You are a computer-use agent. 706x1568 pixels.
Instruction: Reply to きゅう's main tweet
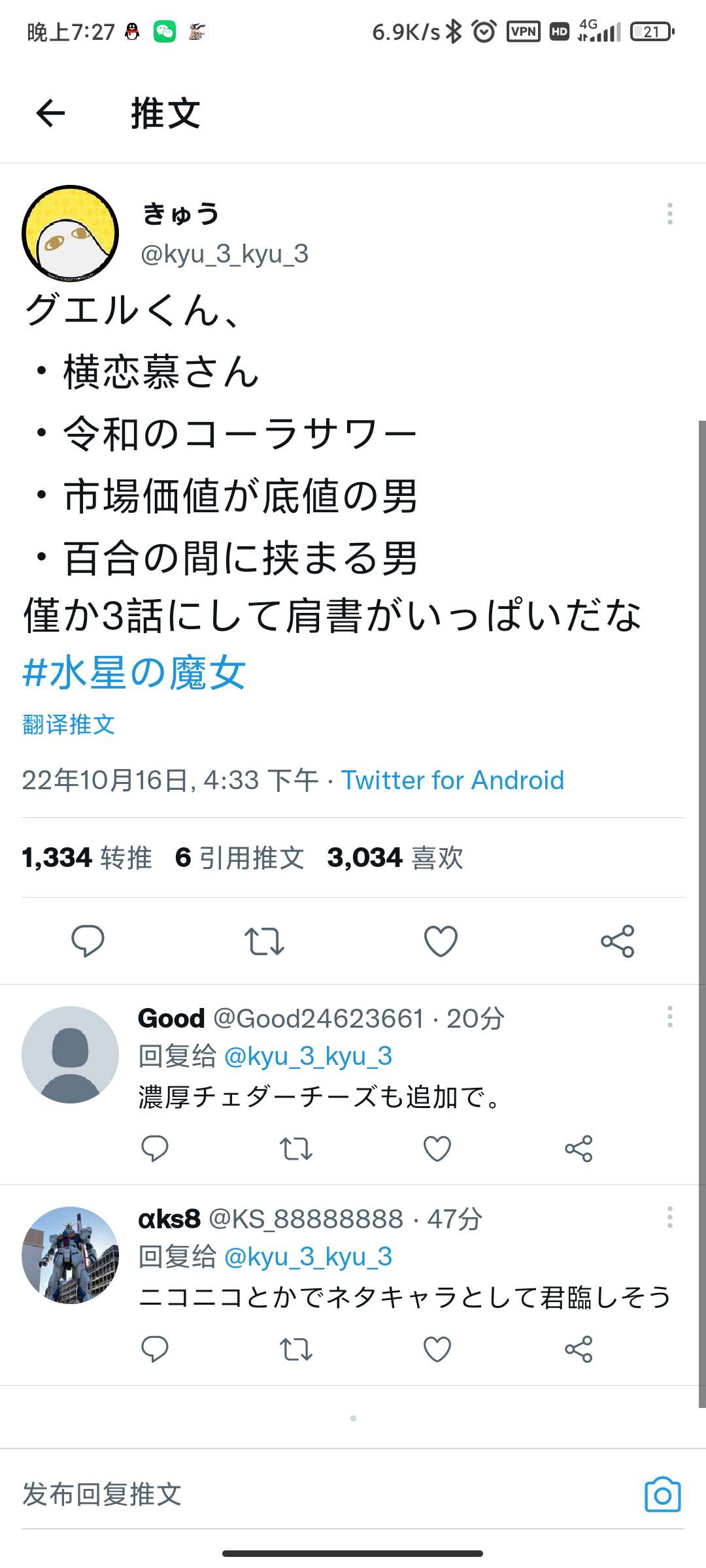[x=88, y=941]
